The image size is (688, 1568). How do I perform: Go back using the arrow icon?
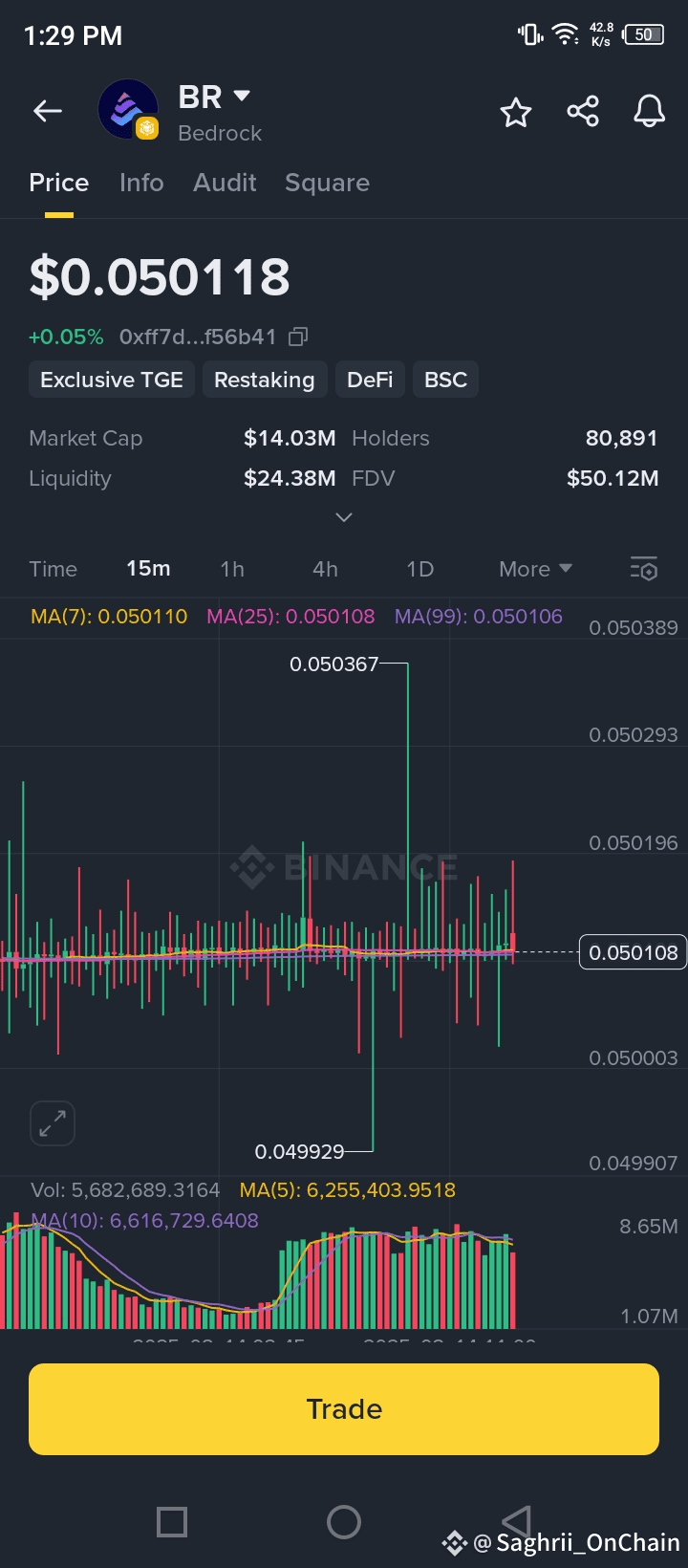point(48,112)
